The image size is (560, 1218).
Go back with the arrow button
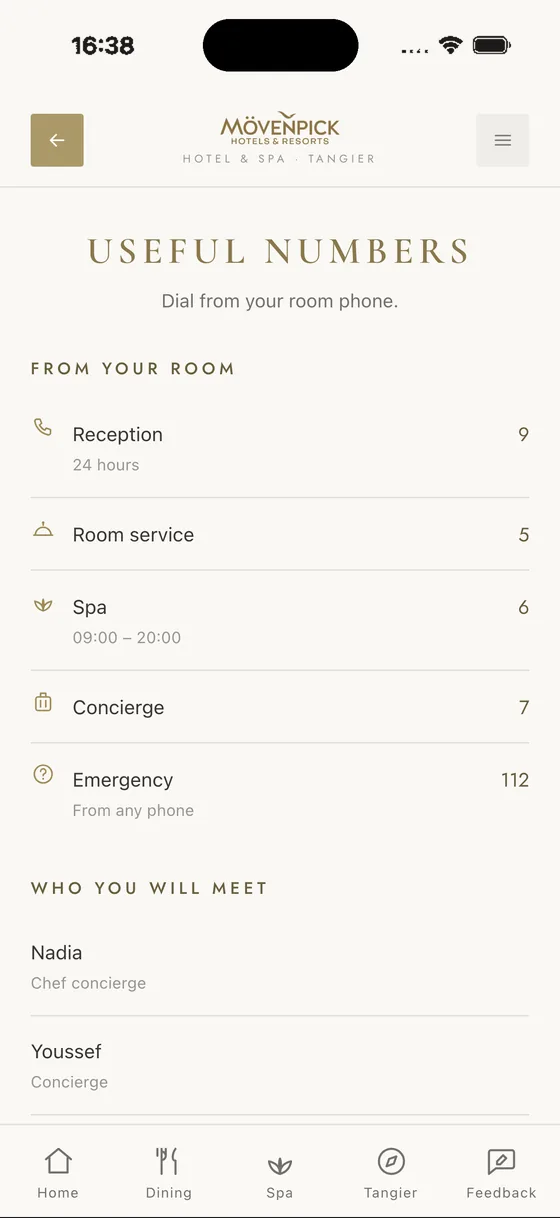[x=57, y=140]
